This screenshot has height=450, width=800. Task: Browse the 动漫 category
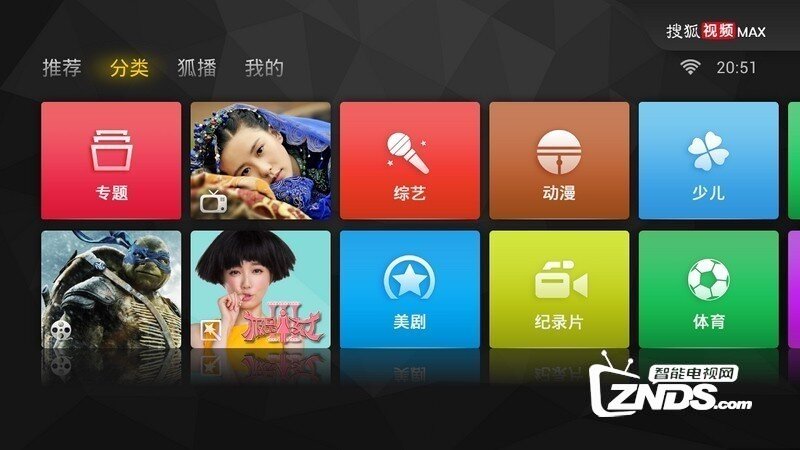[x=559, y=160]
